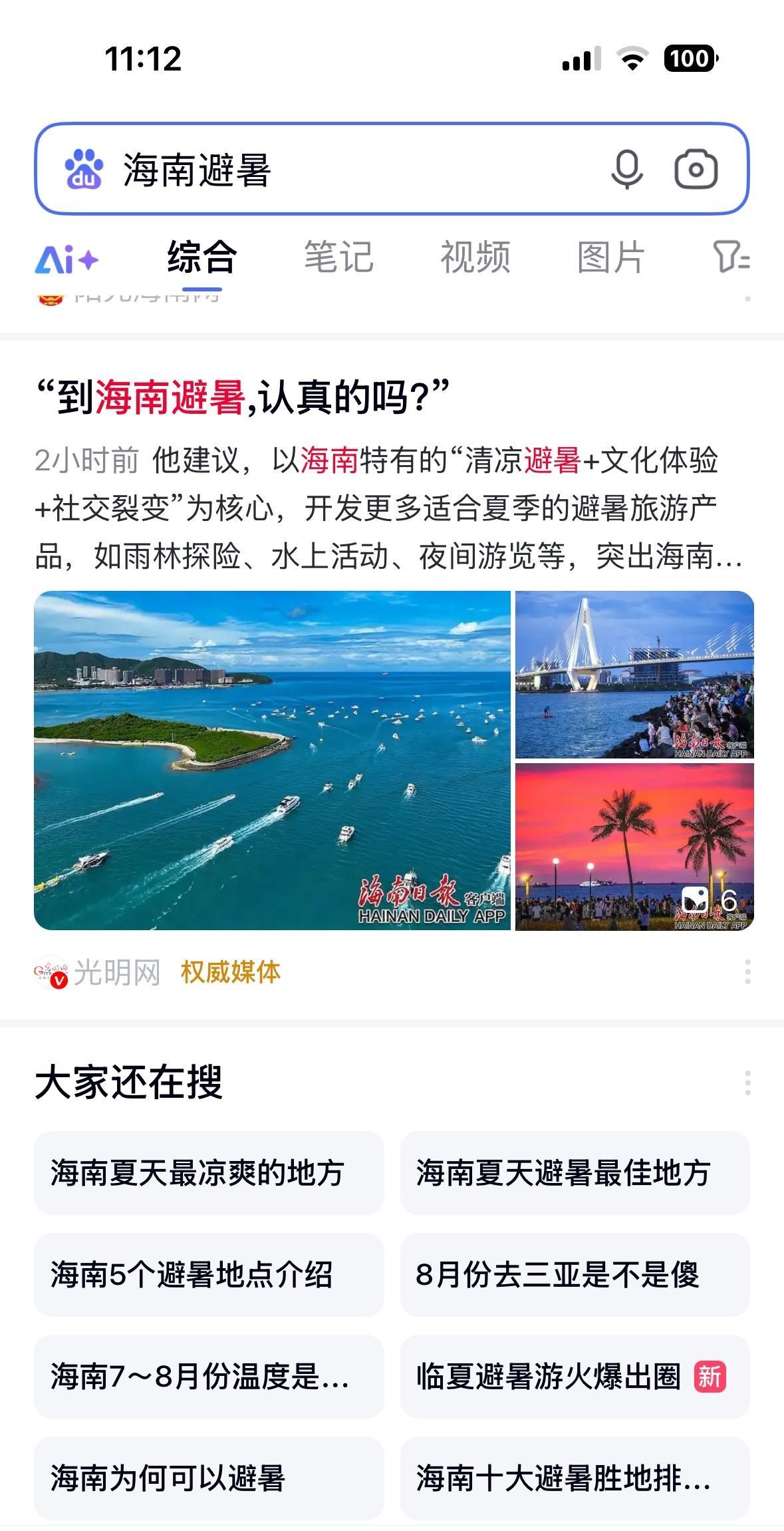Open the search filter options
The height and width of the screenshot is (1531, 784).
tap(731, 257)
